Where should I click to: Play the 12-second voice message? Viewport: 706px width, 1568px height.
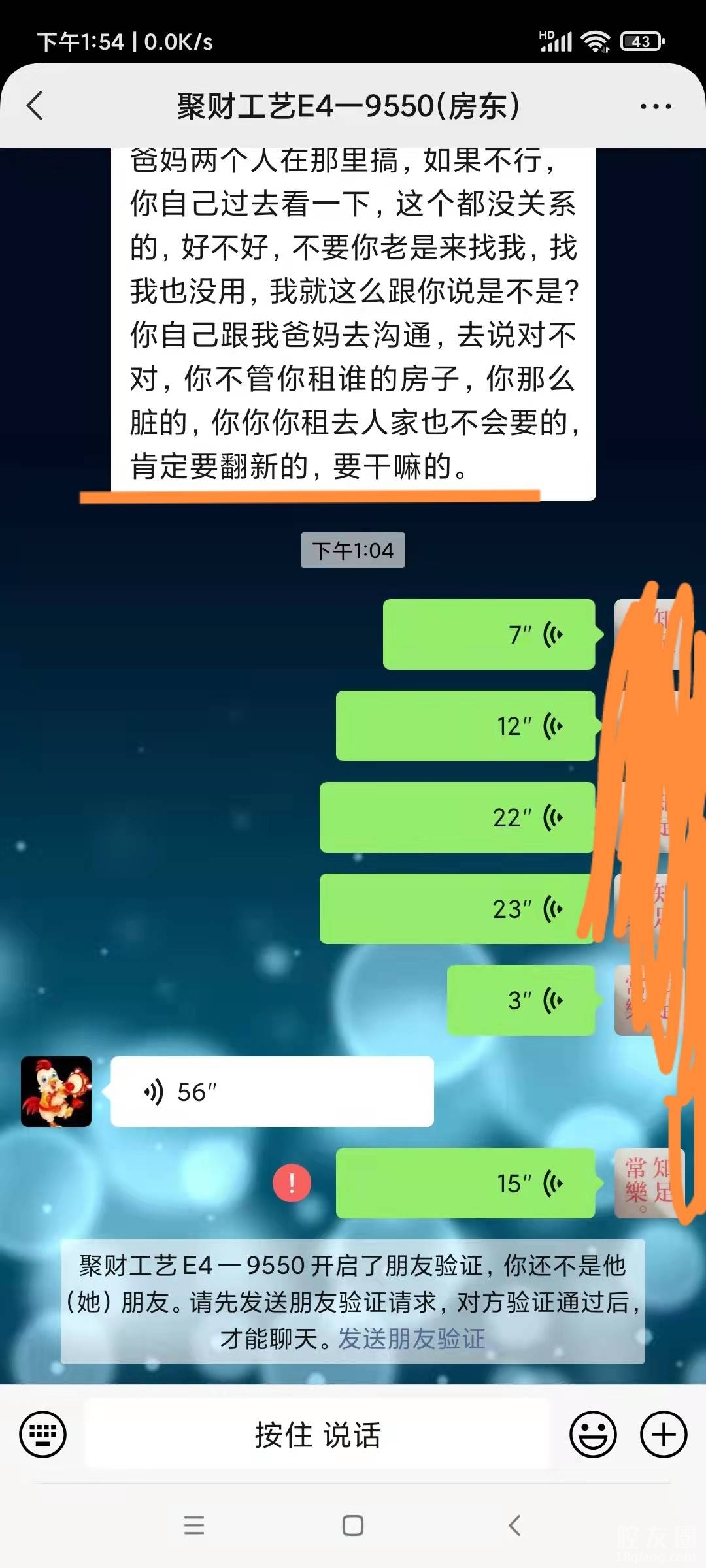pyautogui.click(x=465, y=726)
